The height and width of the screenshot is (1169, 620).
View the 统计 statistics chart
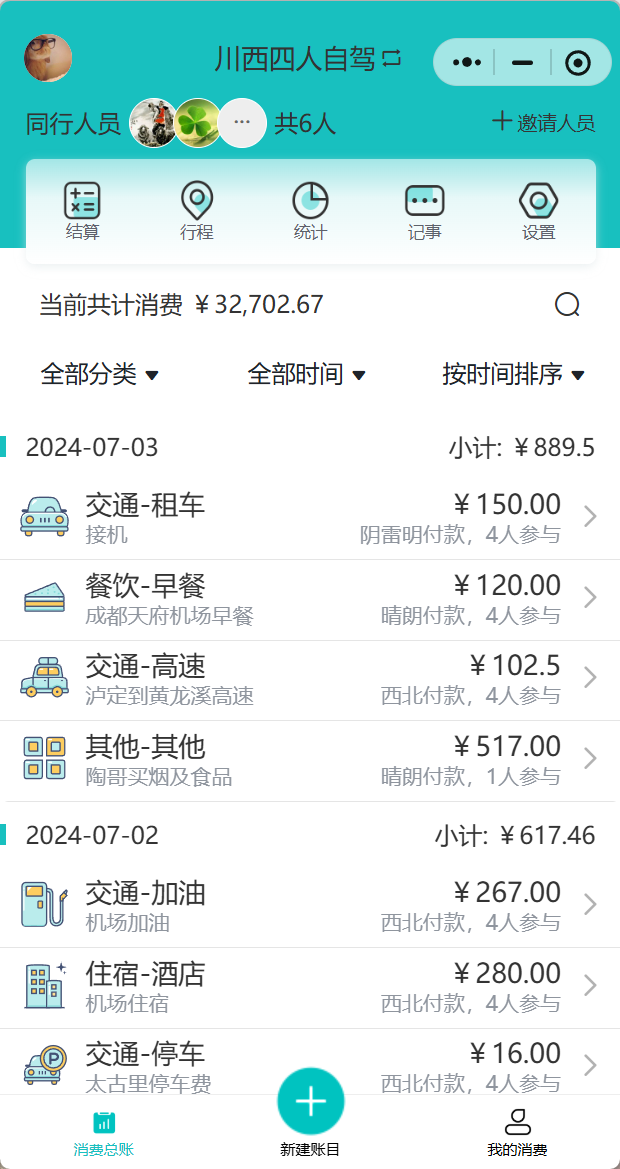pos(310,211)
